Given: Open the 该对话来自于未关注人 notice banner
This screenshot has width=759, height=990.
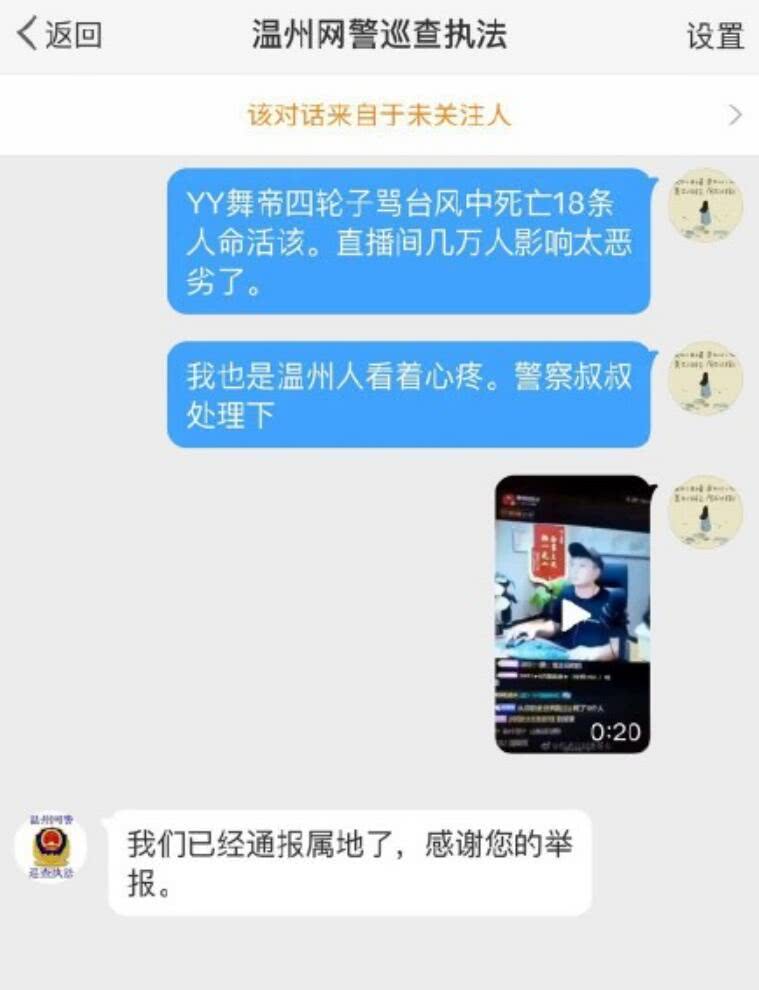Looking at the screenshot, I should point(379,115).
